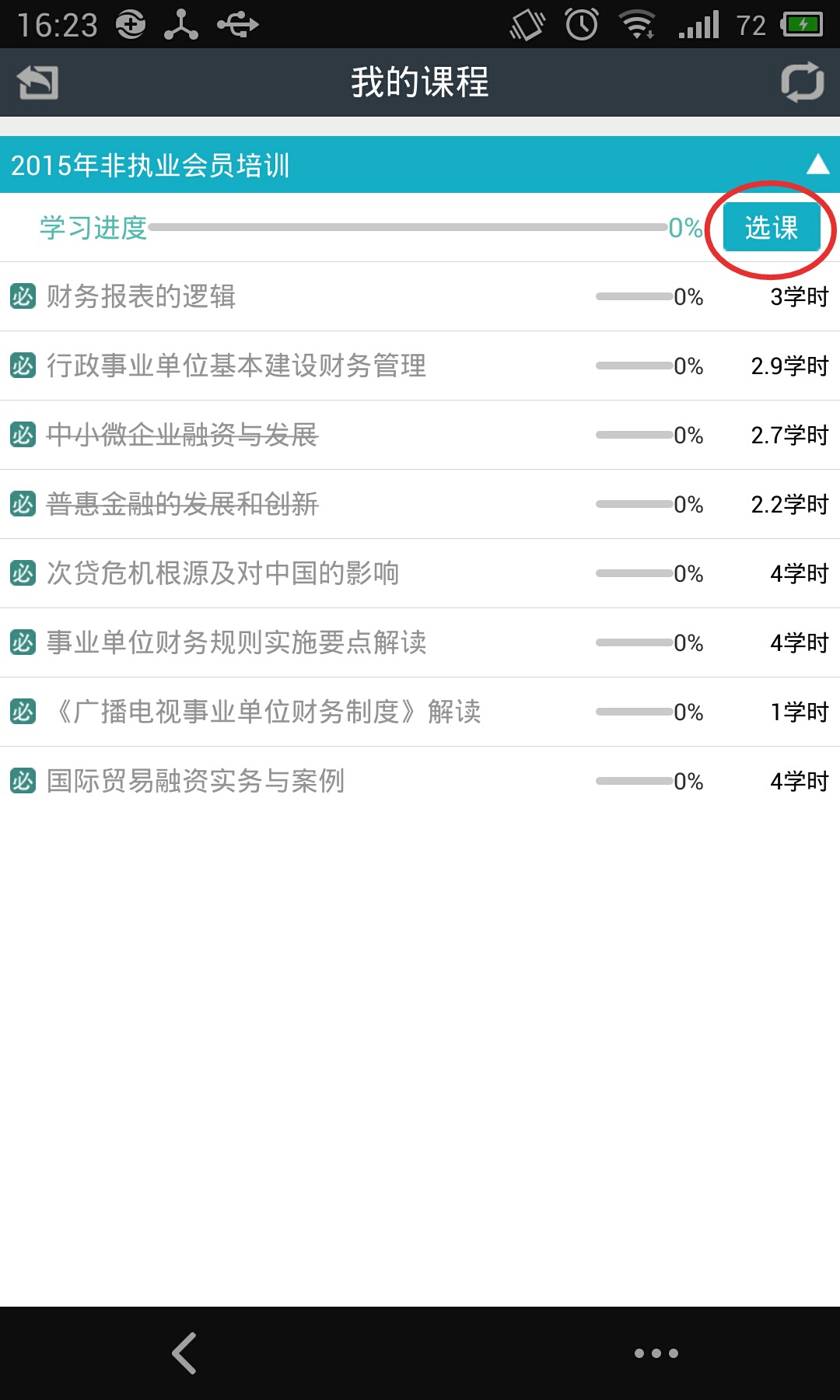Open course 财务报表的逻辑
The width and height of the screenshot is (840, 1400).
[420, 296]
